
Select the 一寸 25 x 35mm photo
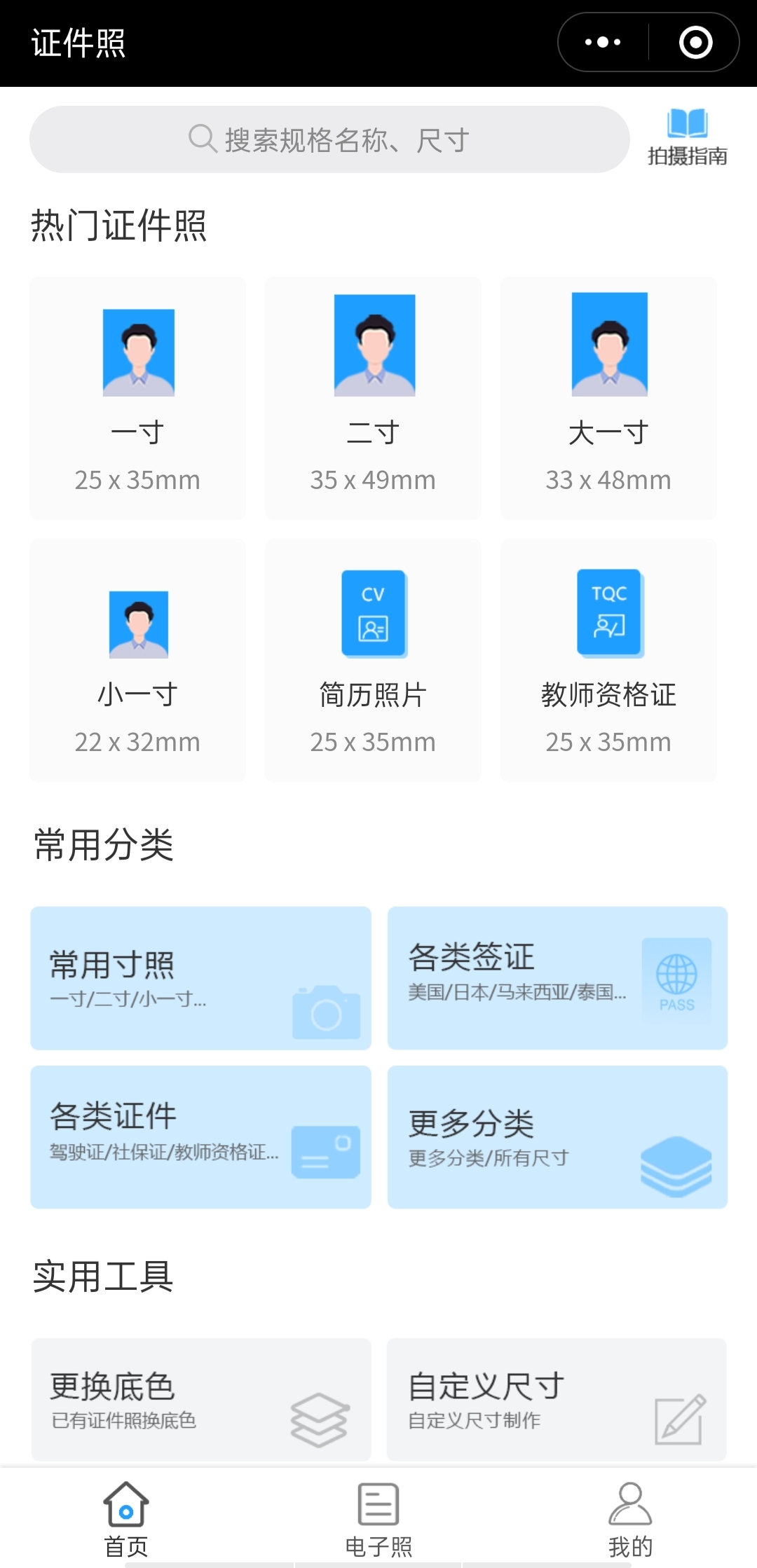coord(138,398)
